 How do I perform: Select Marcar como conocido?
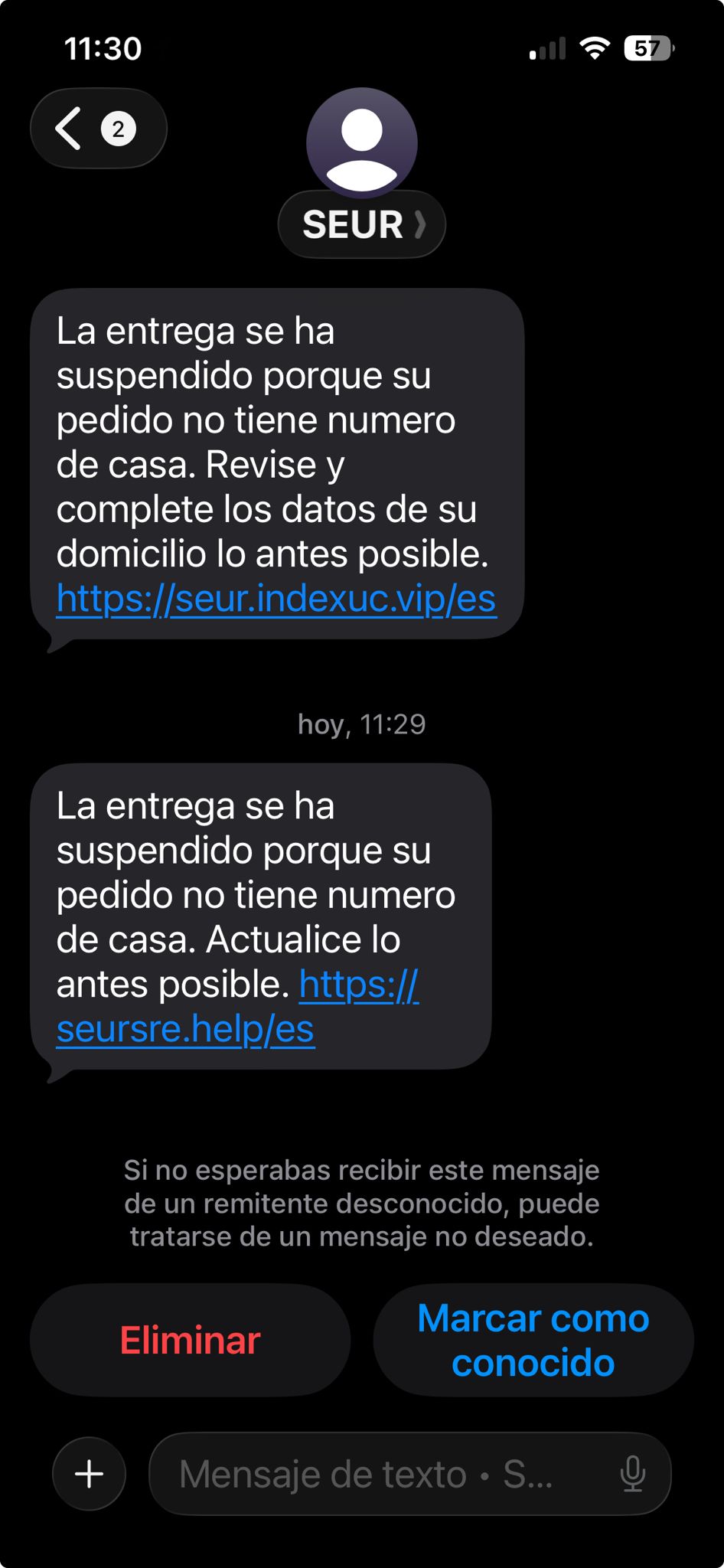533,1341
